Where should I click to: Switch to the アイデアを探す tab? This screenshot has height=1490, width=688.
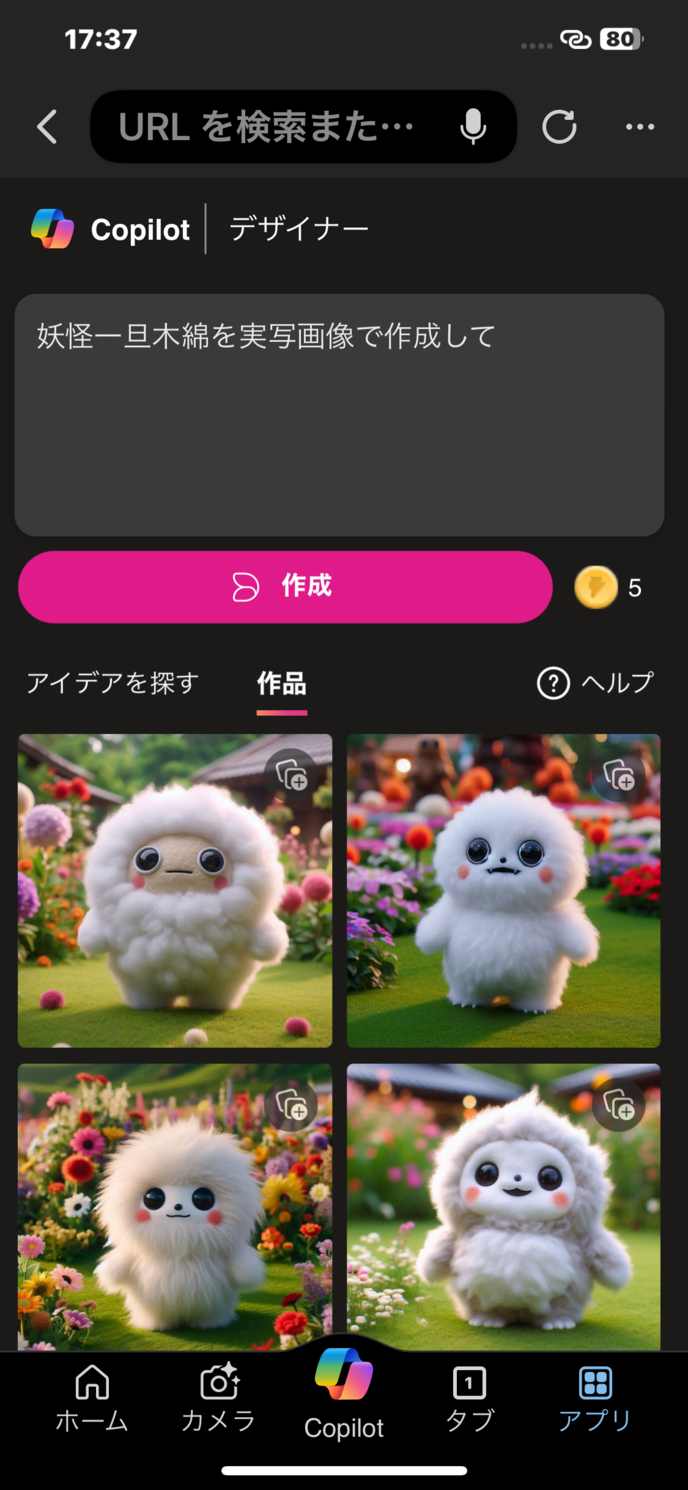(112, 683)
